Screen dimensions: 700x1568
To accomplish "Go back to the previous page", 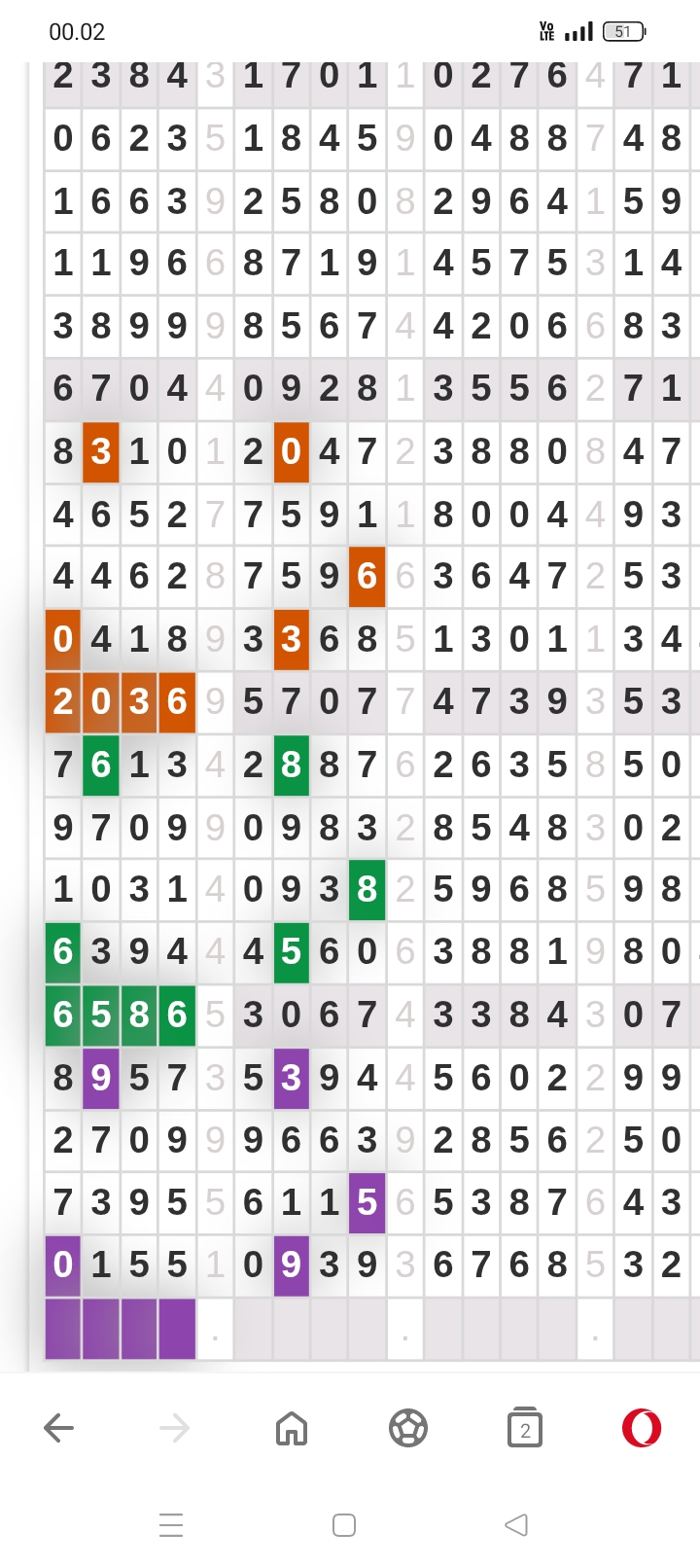I will (x=58, y=1428).
